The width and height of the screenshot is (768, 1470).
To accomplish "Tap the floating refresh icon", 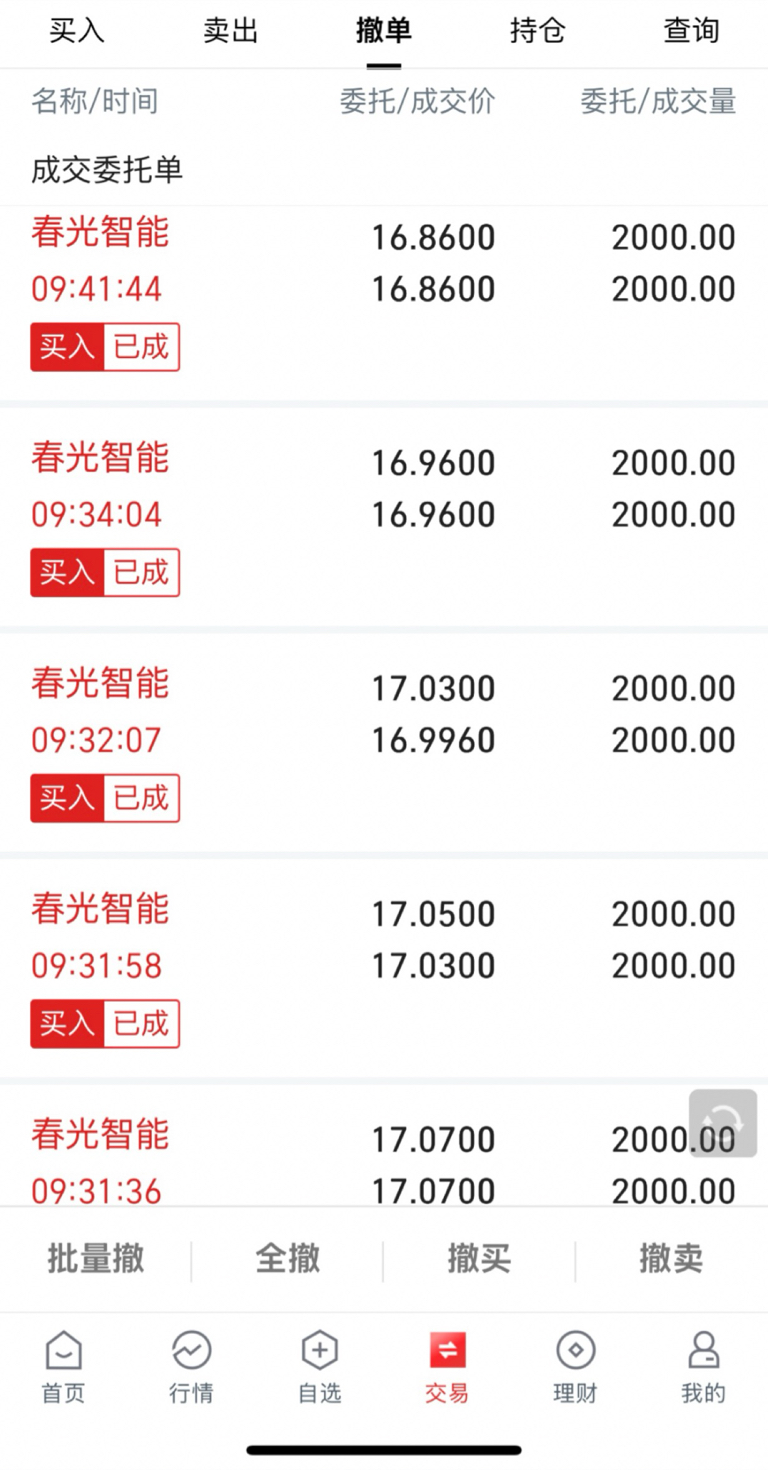I will (723, 1123).
